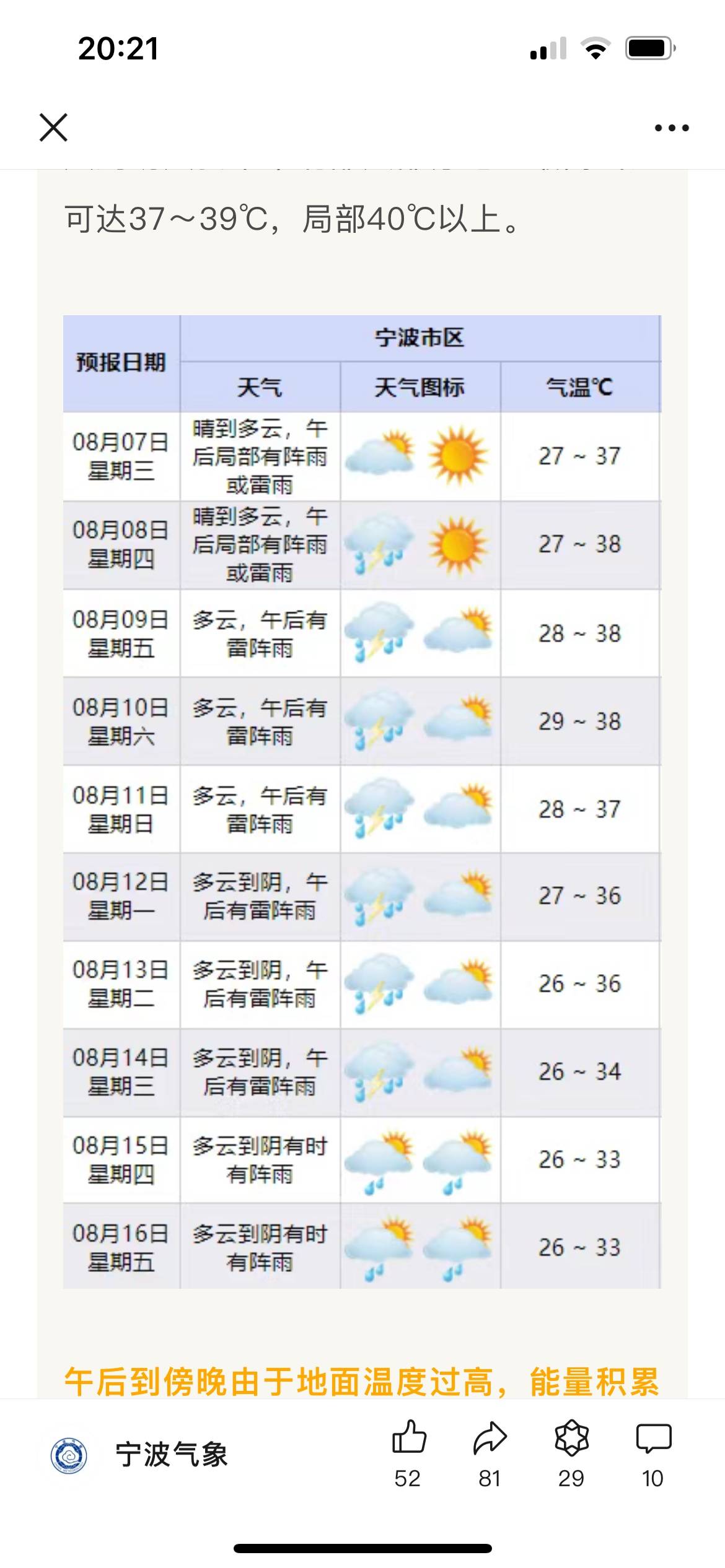Close the article page
Image resolution: width=725 pixels, height=1568 pixels.
pos(53,128)
